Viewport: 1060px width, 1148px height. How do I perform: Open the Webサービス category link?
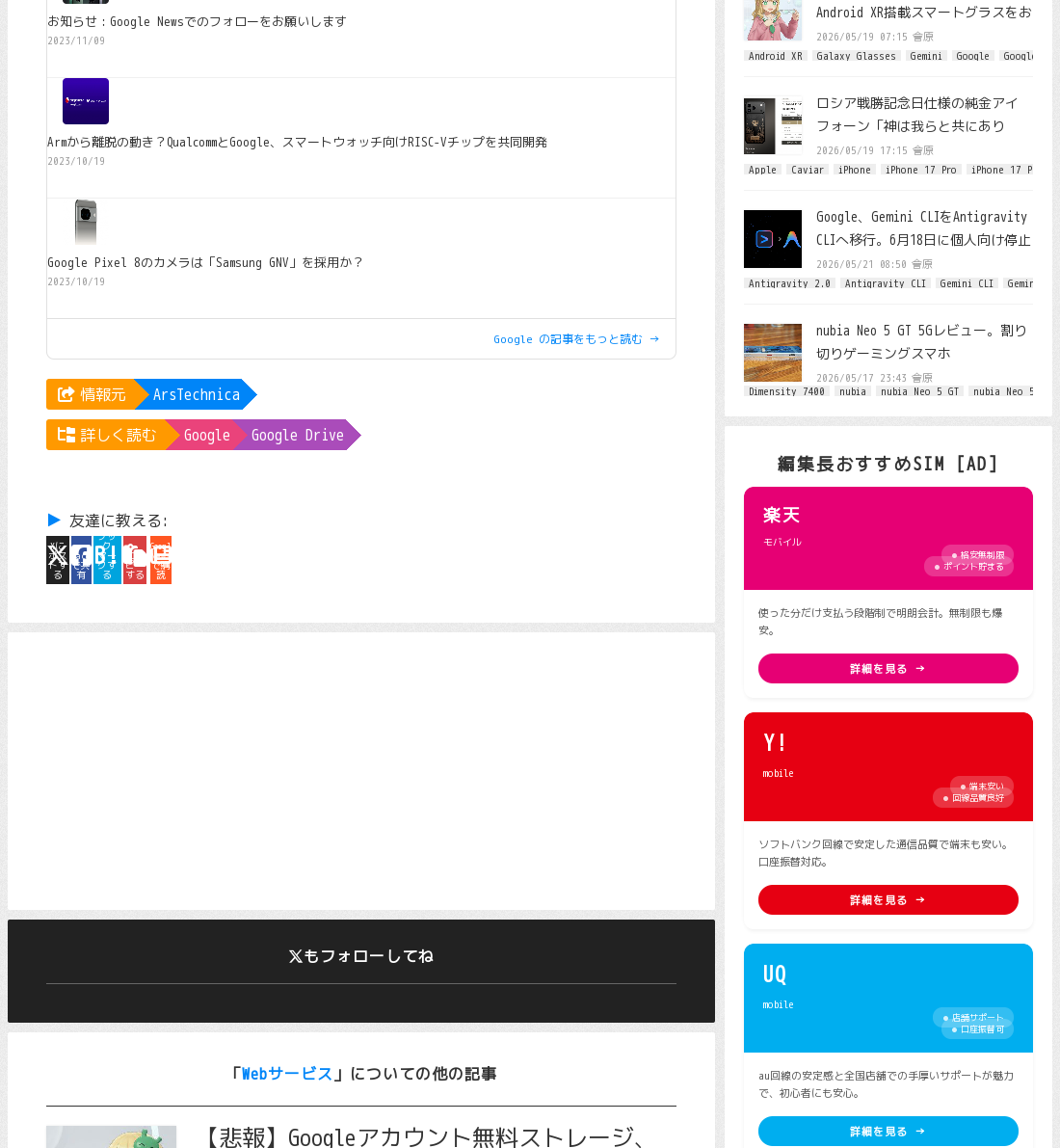(287, 1074)
